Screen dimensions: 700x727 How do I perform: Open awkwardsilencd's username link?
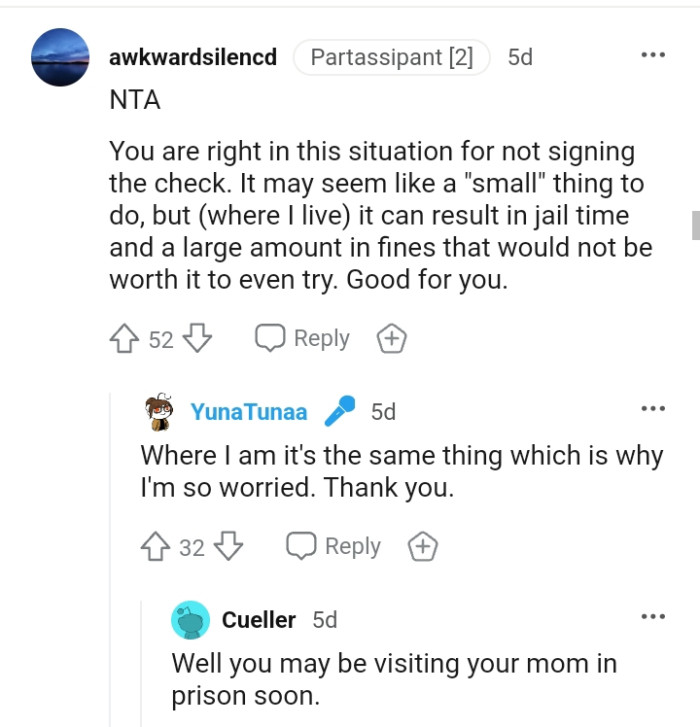coord(193,57)
